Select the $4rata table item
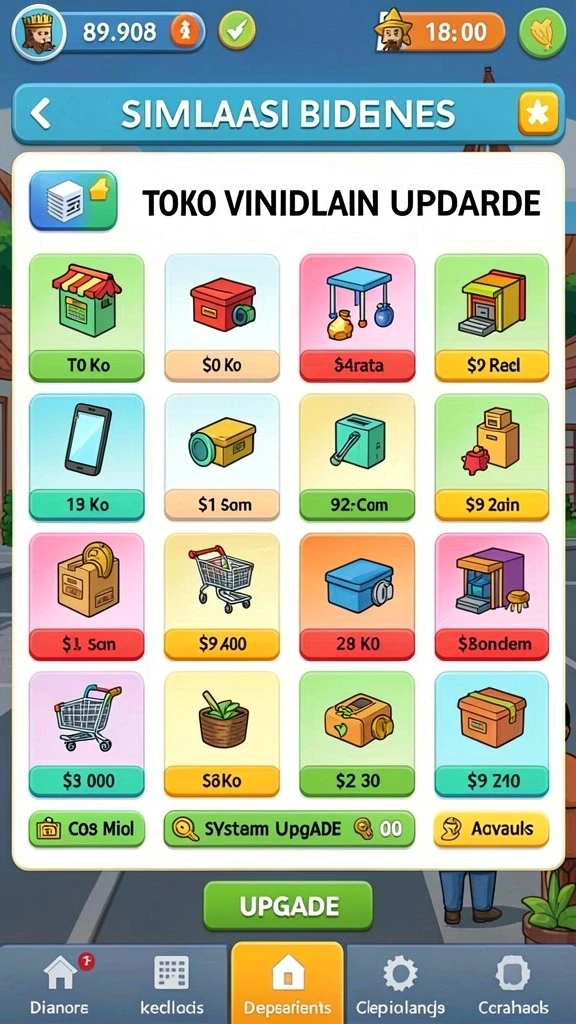576x1024 pixels. coord(357,318)
